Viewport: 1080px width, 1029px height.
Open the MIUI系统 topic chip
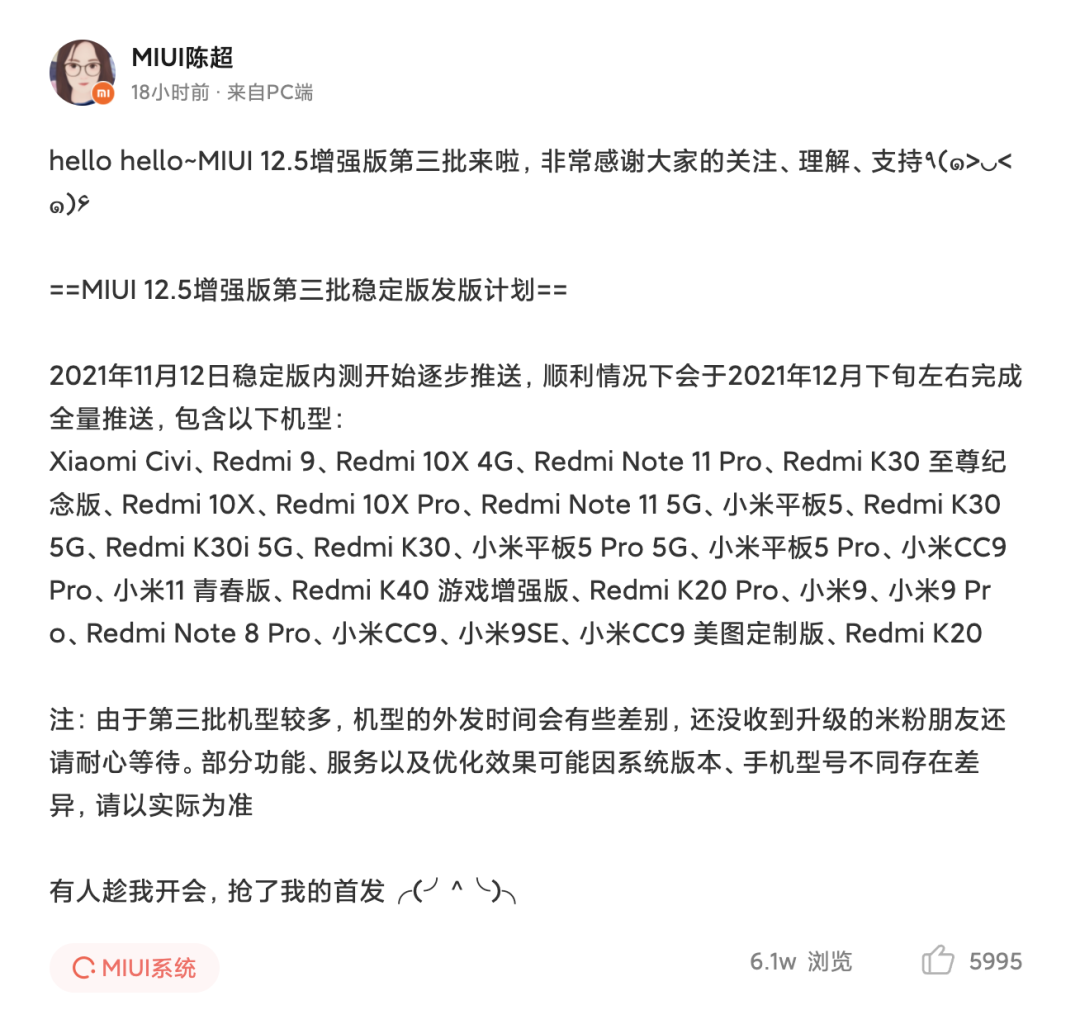click(135, 967)
